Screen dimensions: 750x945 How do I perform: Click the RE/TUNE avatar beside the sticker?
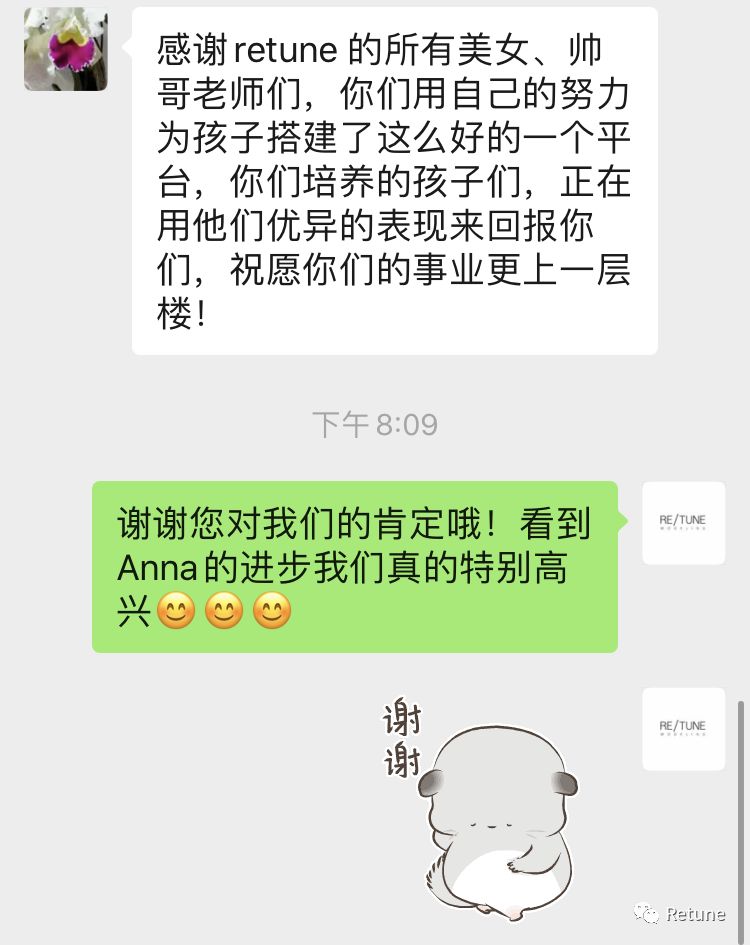tap(683, 729)
